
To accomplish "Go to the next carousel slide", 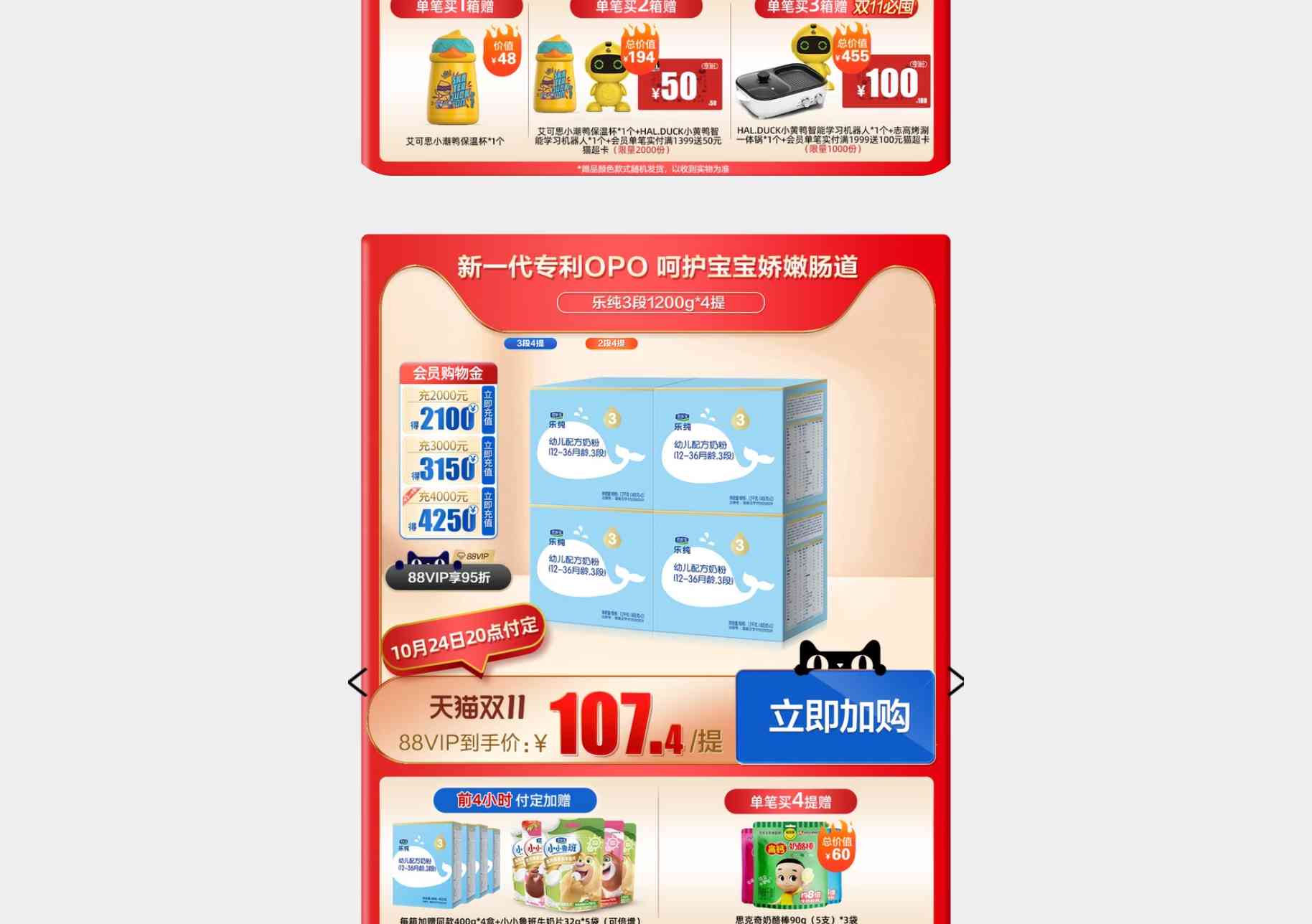I will pyautogui.click(x=955, y=682).
